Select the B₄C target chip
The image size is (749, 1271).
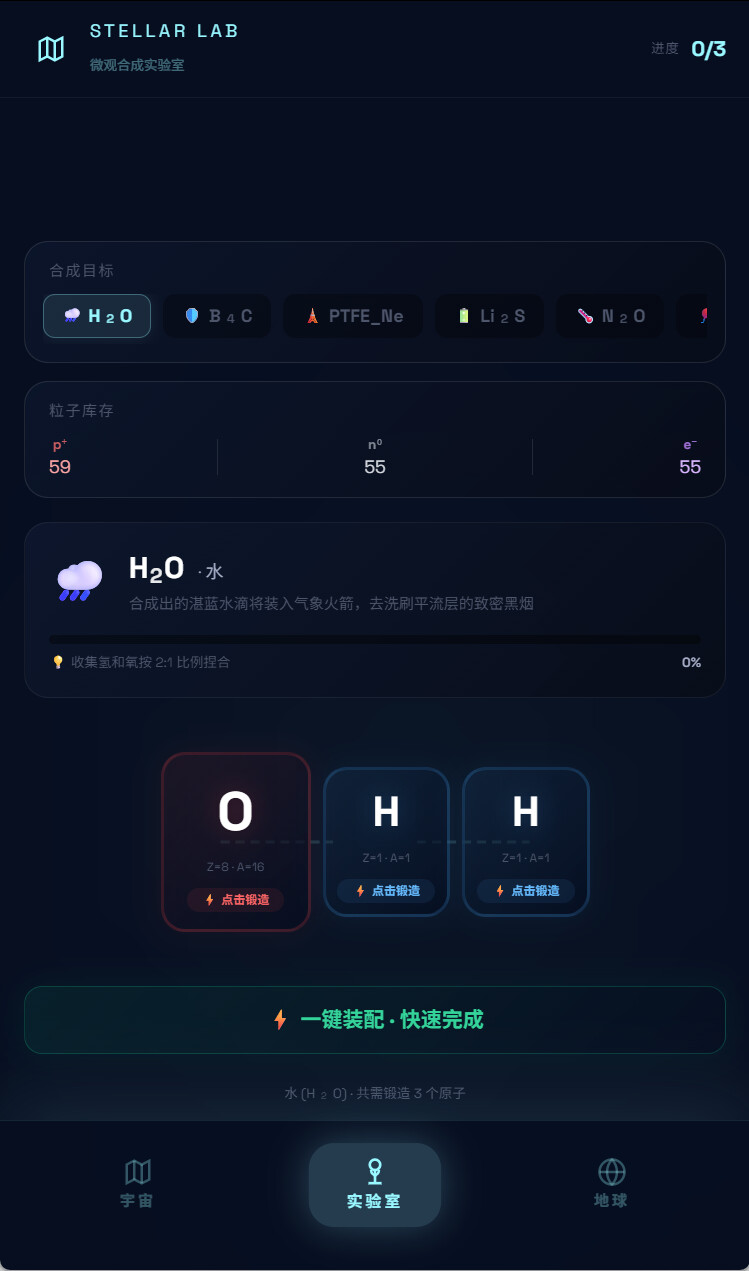point(217,316)
